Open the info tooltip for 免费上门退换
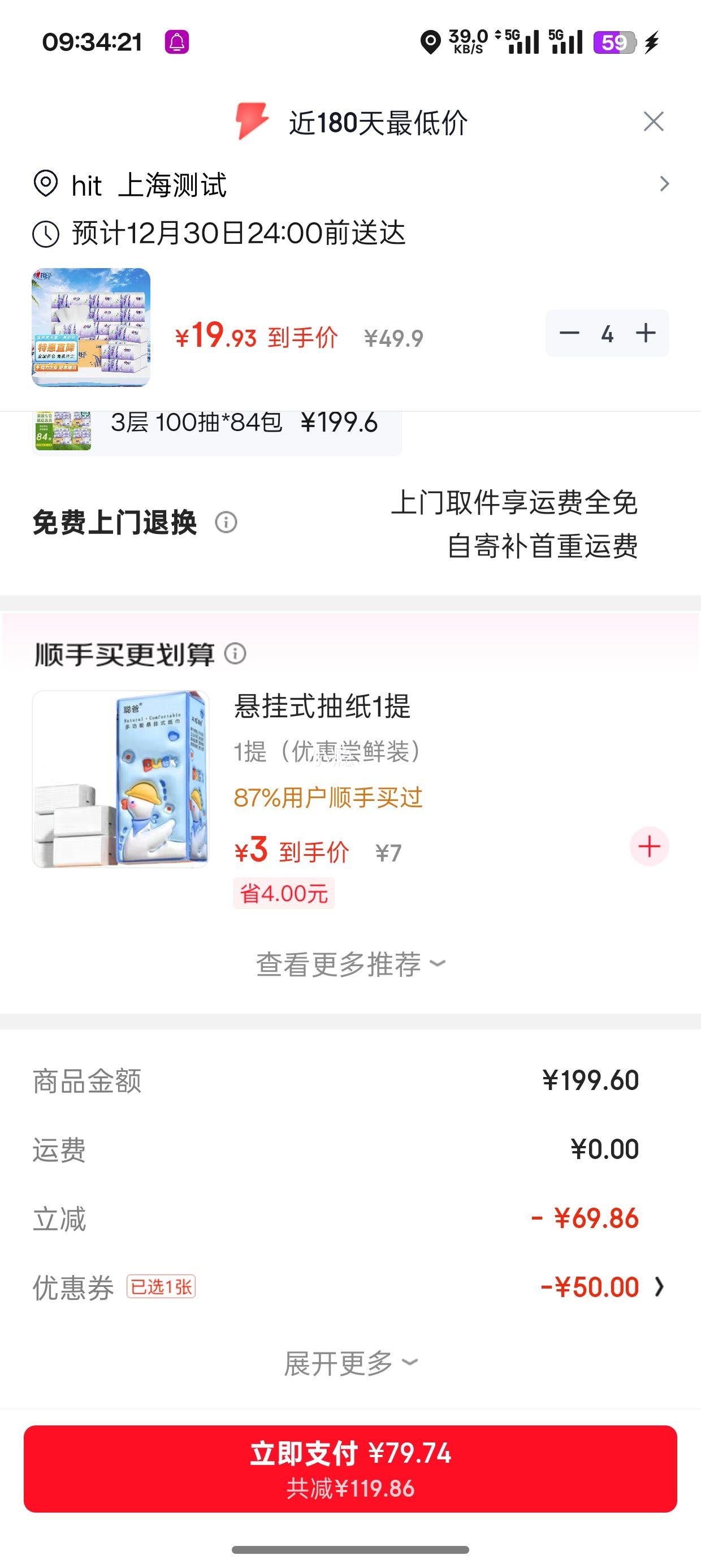 pos(226,523)
